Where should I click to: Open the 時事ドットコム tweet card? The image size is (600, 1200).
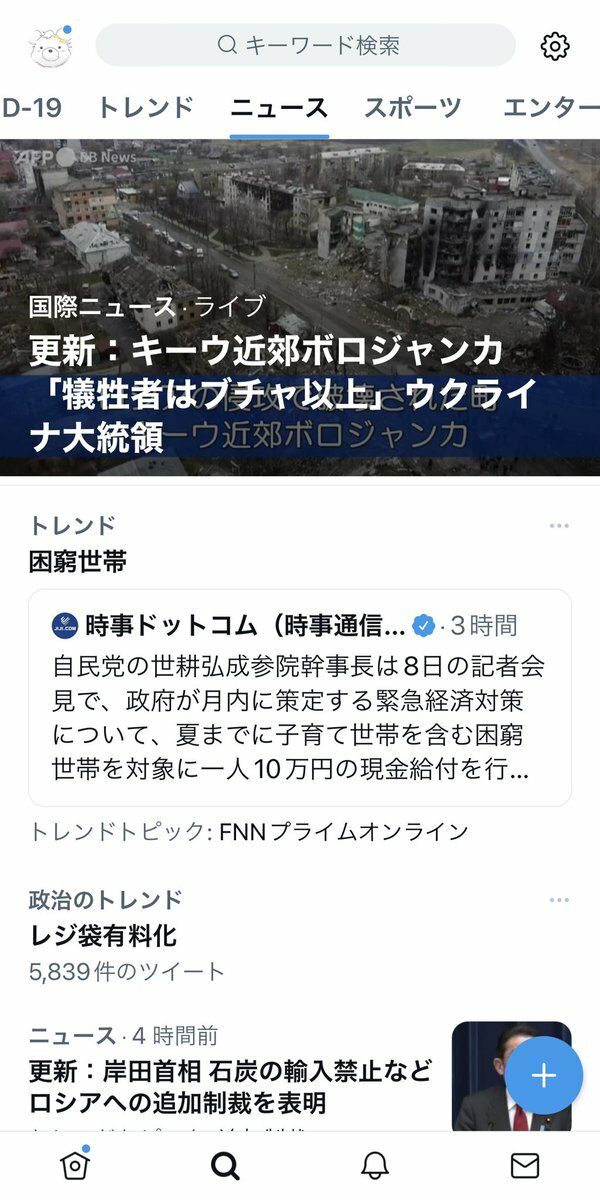click(300, 698)
